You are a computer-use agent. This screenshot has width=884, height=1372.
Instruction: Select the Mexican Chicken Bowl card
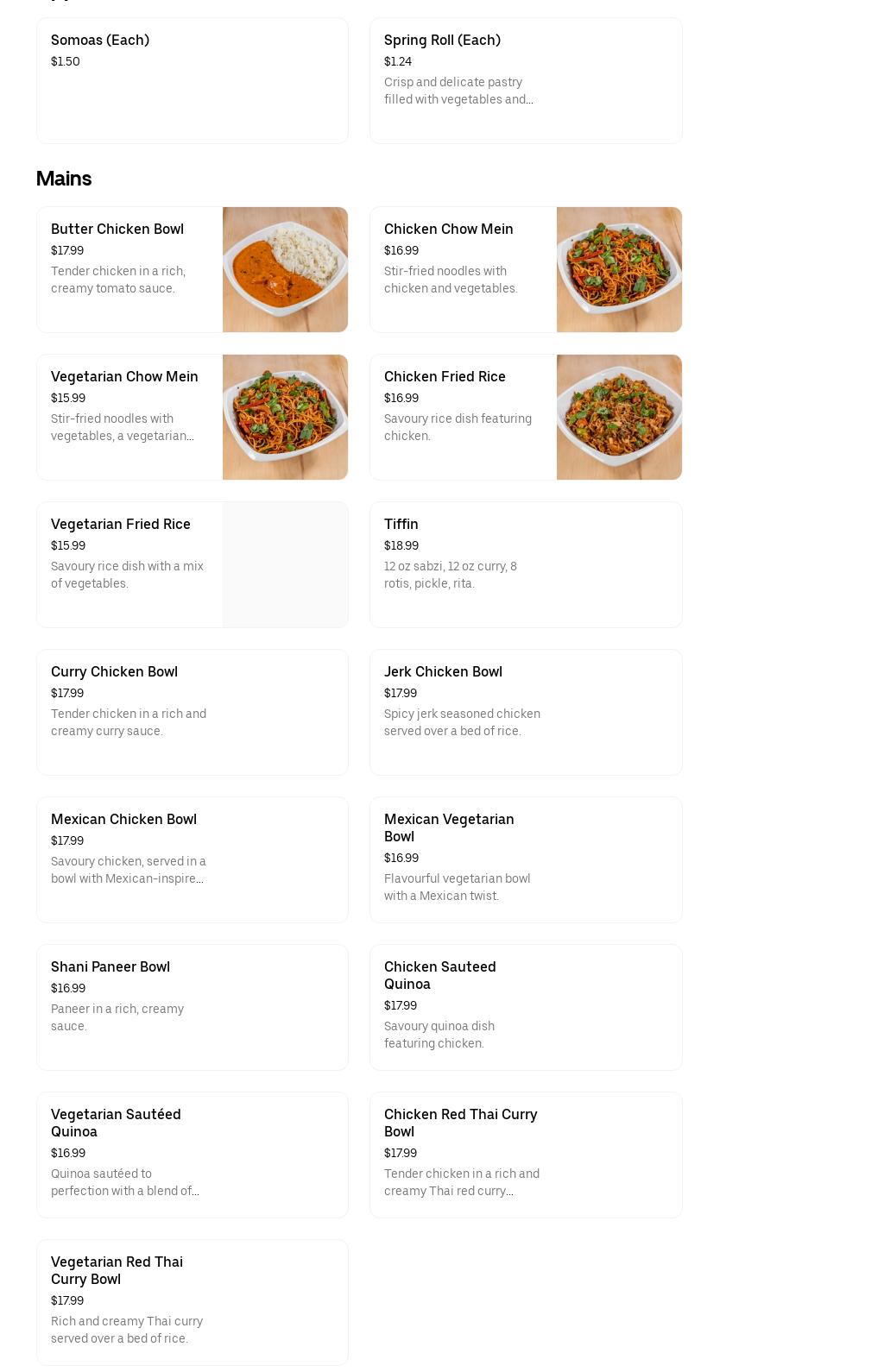coord(193,859)
